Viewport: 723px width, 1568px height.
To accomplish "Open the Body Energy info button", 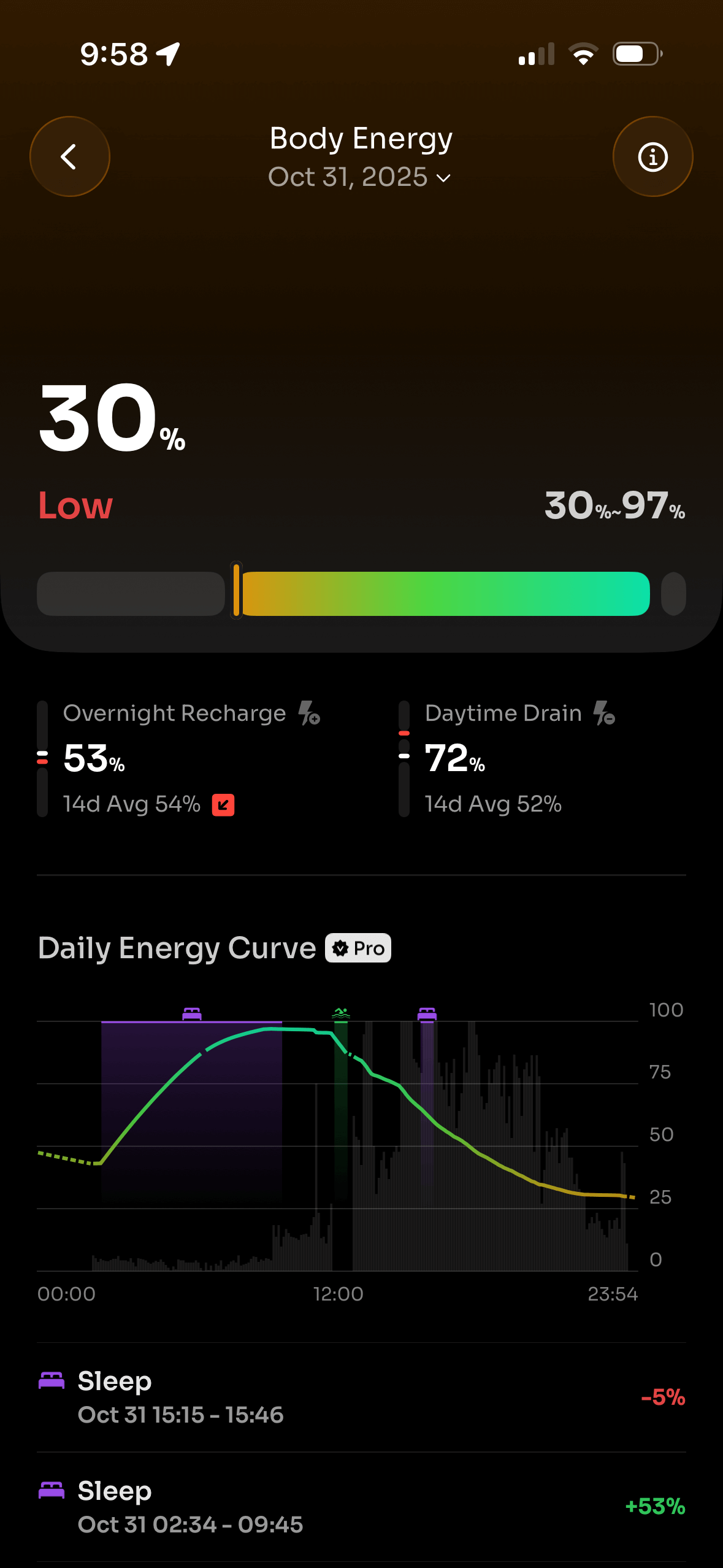I will pyautogui.click(x=652, y=156).
